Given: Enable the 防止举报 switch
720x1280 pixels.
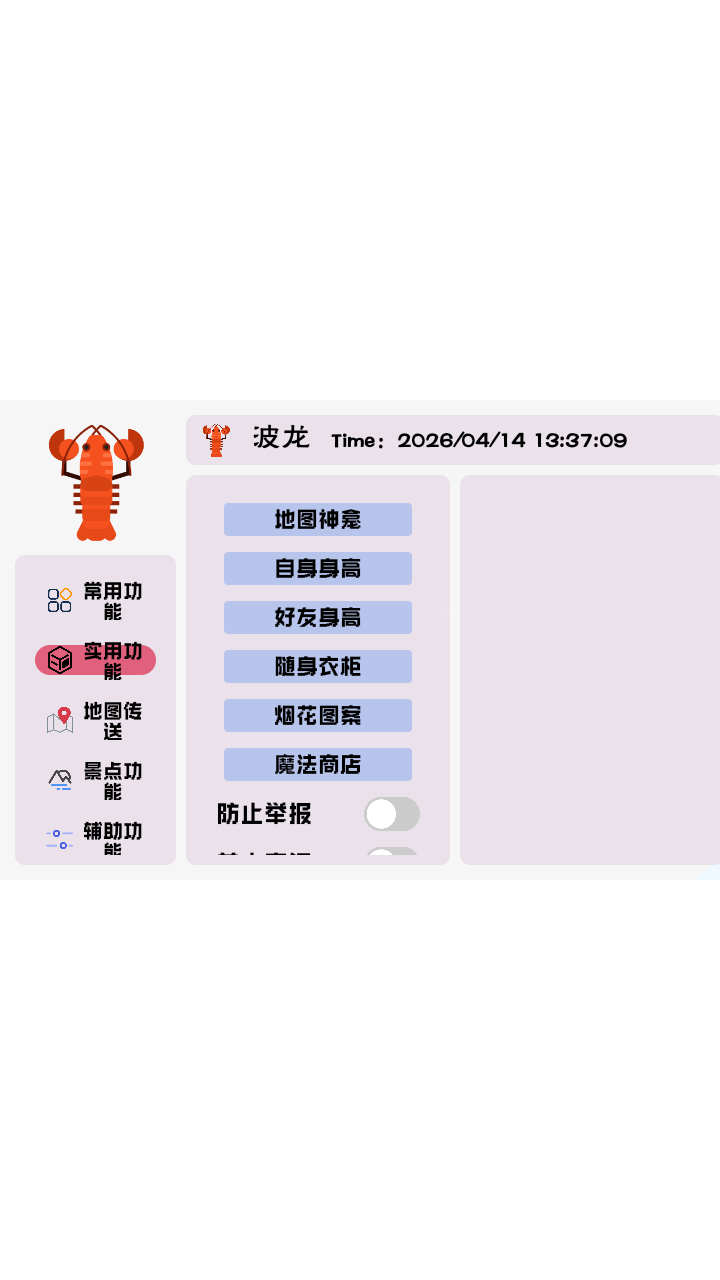Looking at the screenshot, I should (391, 814).
